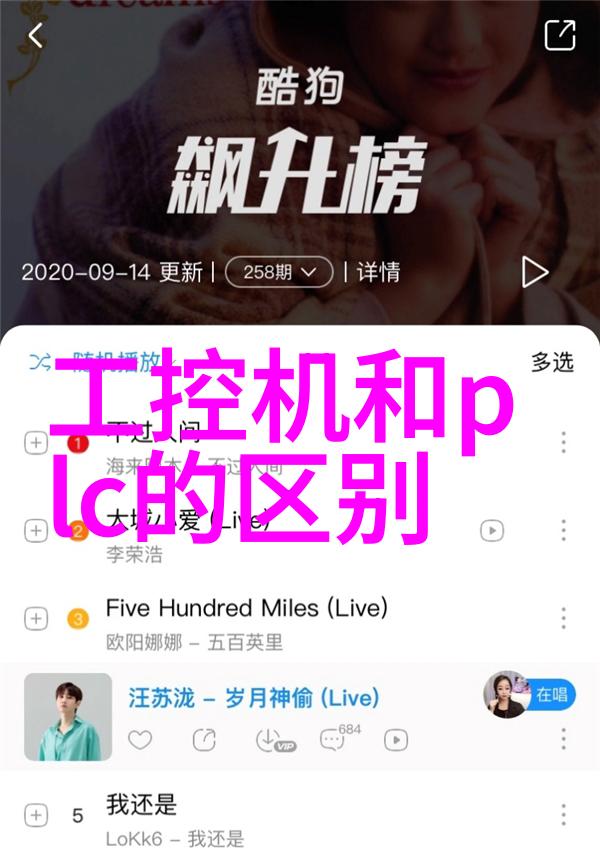Play all songs with the header play button
Image resolution: width=600 pixels, height=868 pixels.
point(535,271)
